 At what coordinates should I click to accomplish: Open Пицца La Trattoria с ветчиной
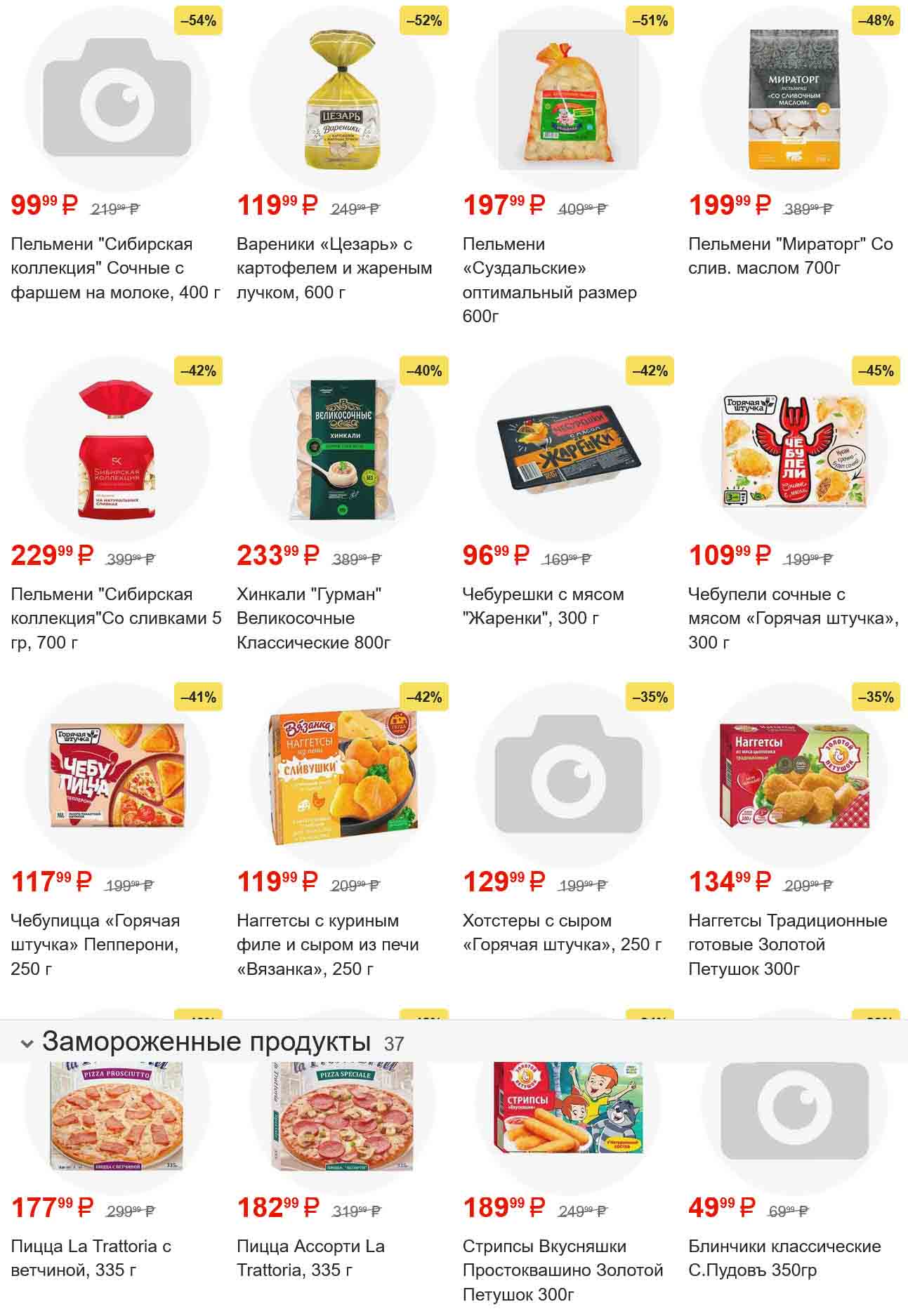coord(91,1258)
